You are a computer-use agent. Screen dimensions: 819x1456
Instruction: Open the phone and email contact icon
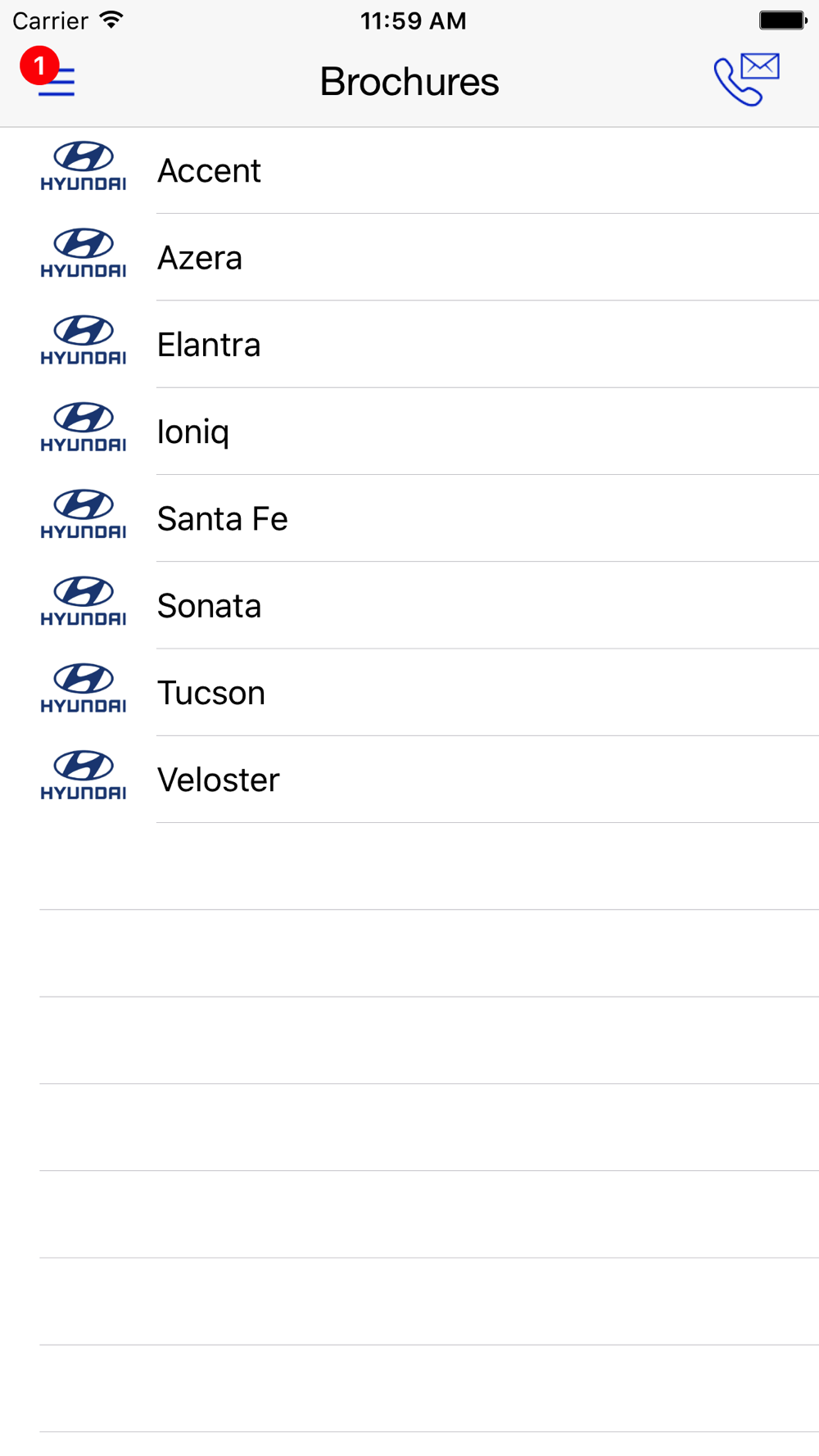[x=746, y=79]
